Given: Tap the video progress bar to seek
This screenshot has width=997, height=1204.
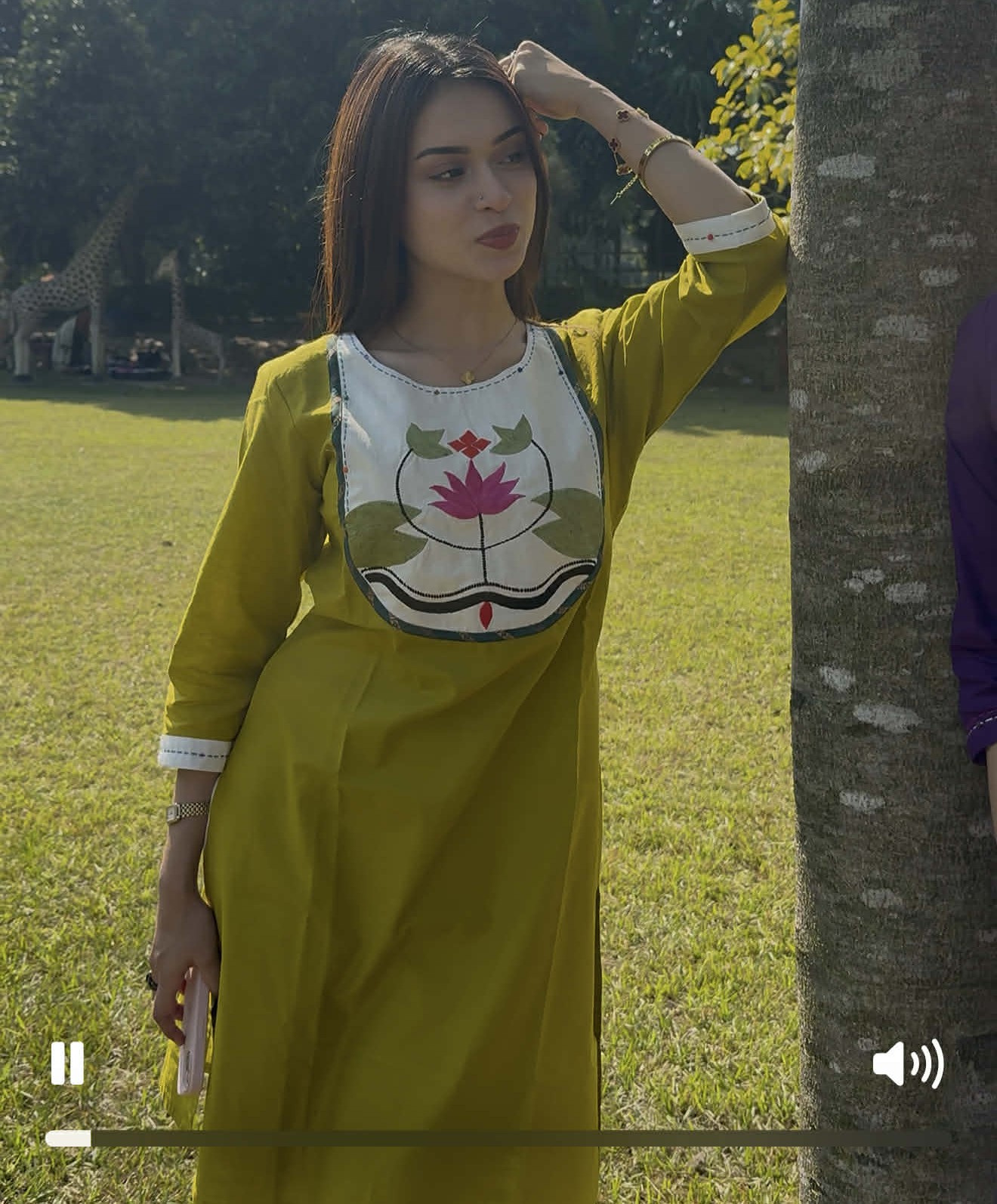Looking at the screenshot, I should 498,1139.
